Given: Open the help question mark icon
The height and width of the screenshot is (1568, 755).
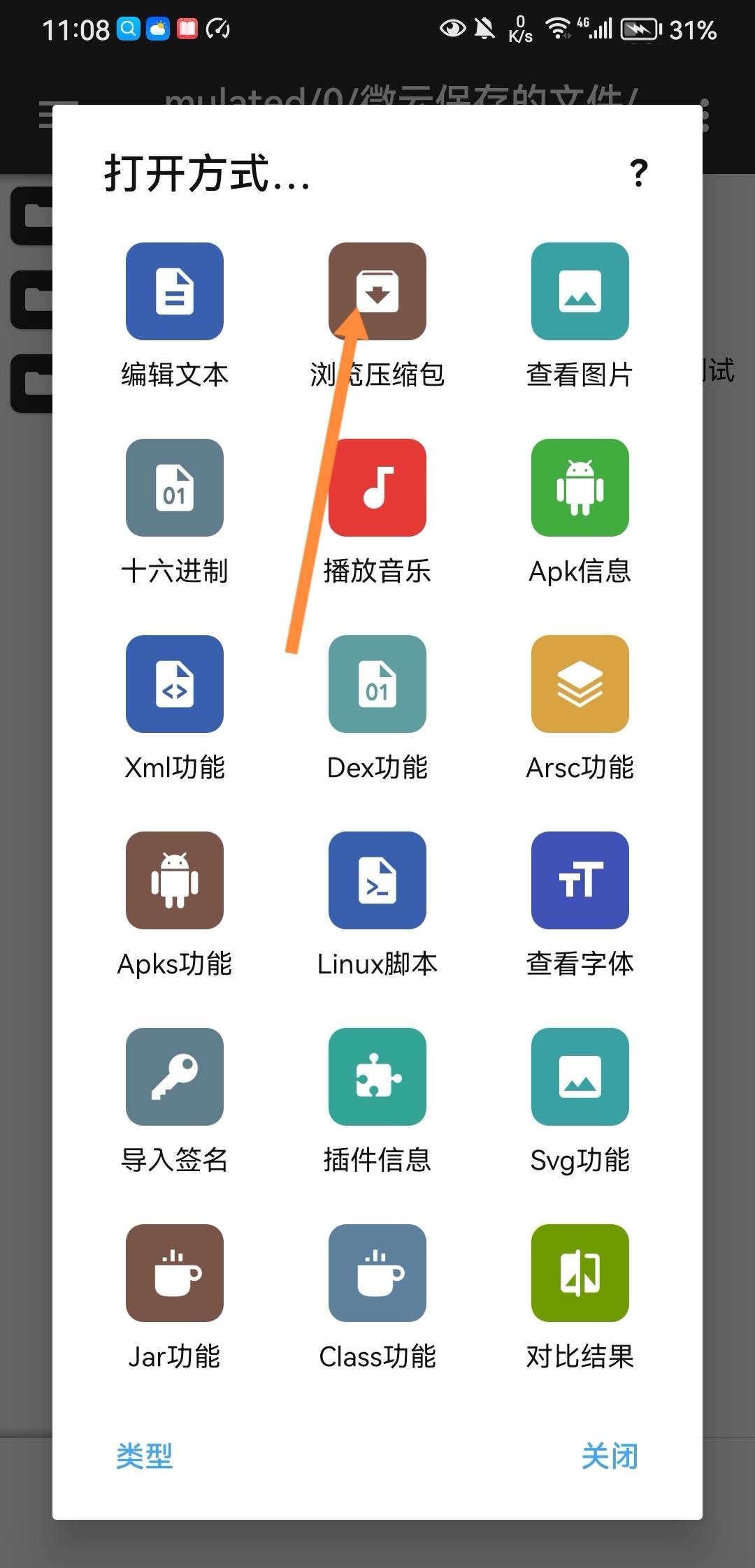Looking at the screenshot, I should 638,173.
